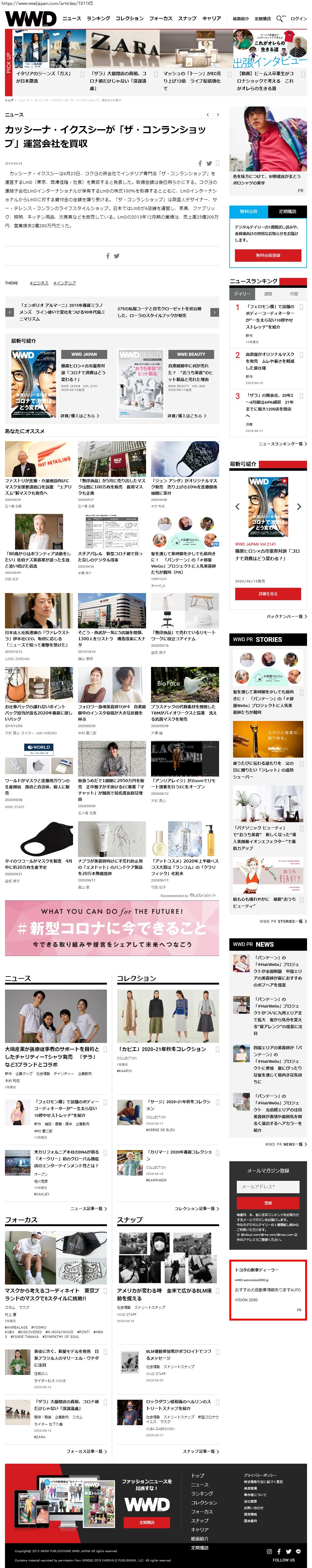The width and height of the screenshot is (312, 1568).
Task: Open the #インテリア theme tag
Action: 65,283
